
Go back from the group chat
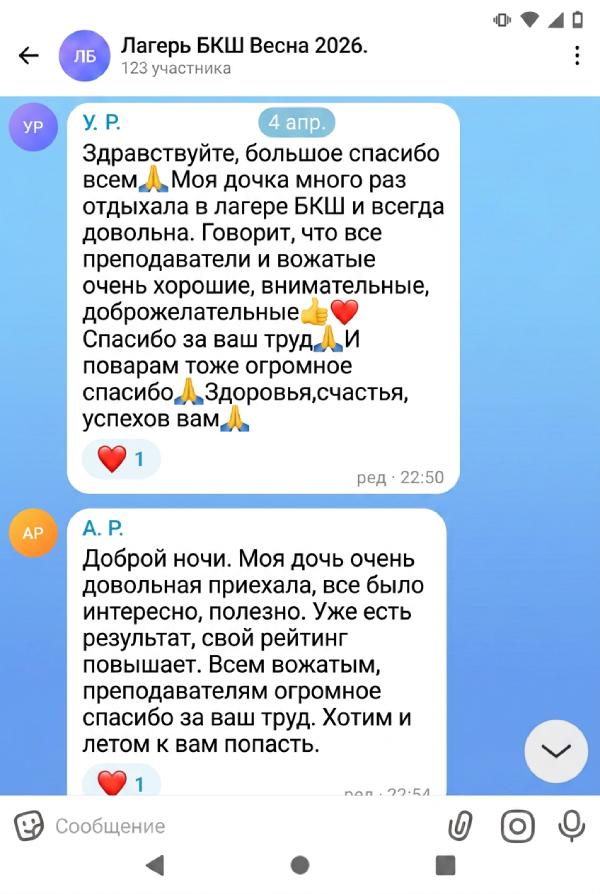29,56
